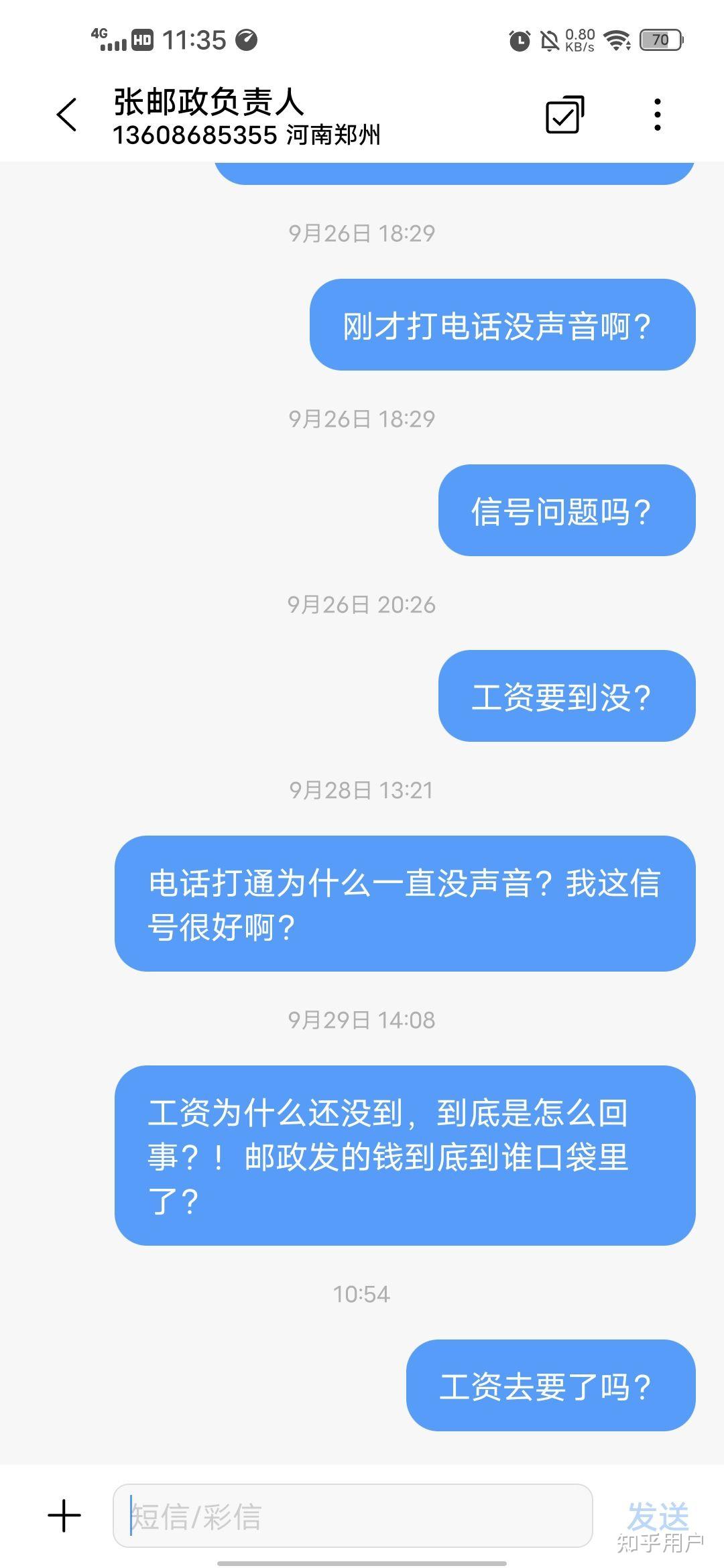Tap the plus attachment icon
The image size is (724, 1568).
click(64, 1516)
